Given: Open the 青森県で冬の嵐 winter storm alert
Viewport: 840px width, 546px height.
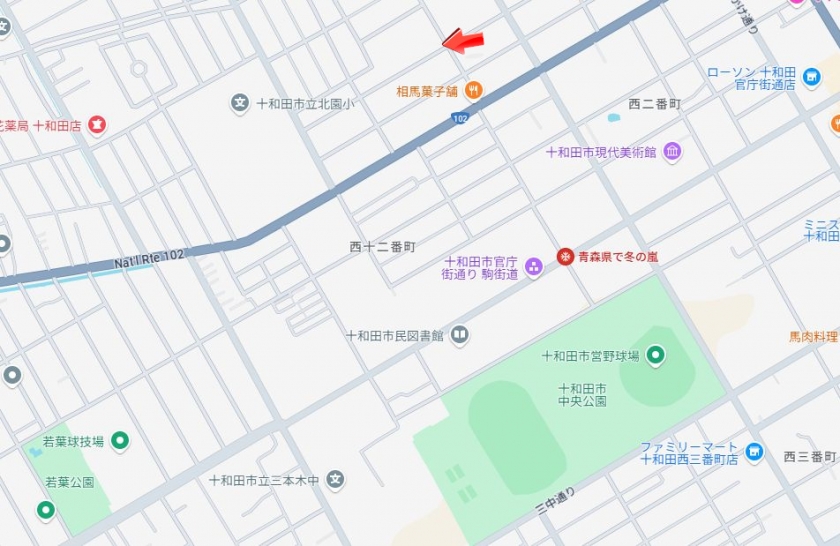Looking at the screenshot, I should pos(565,257).
